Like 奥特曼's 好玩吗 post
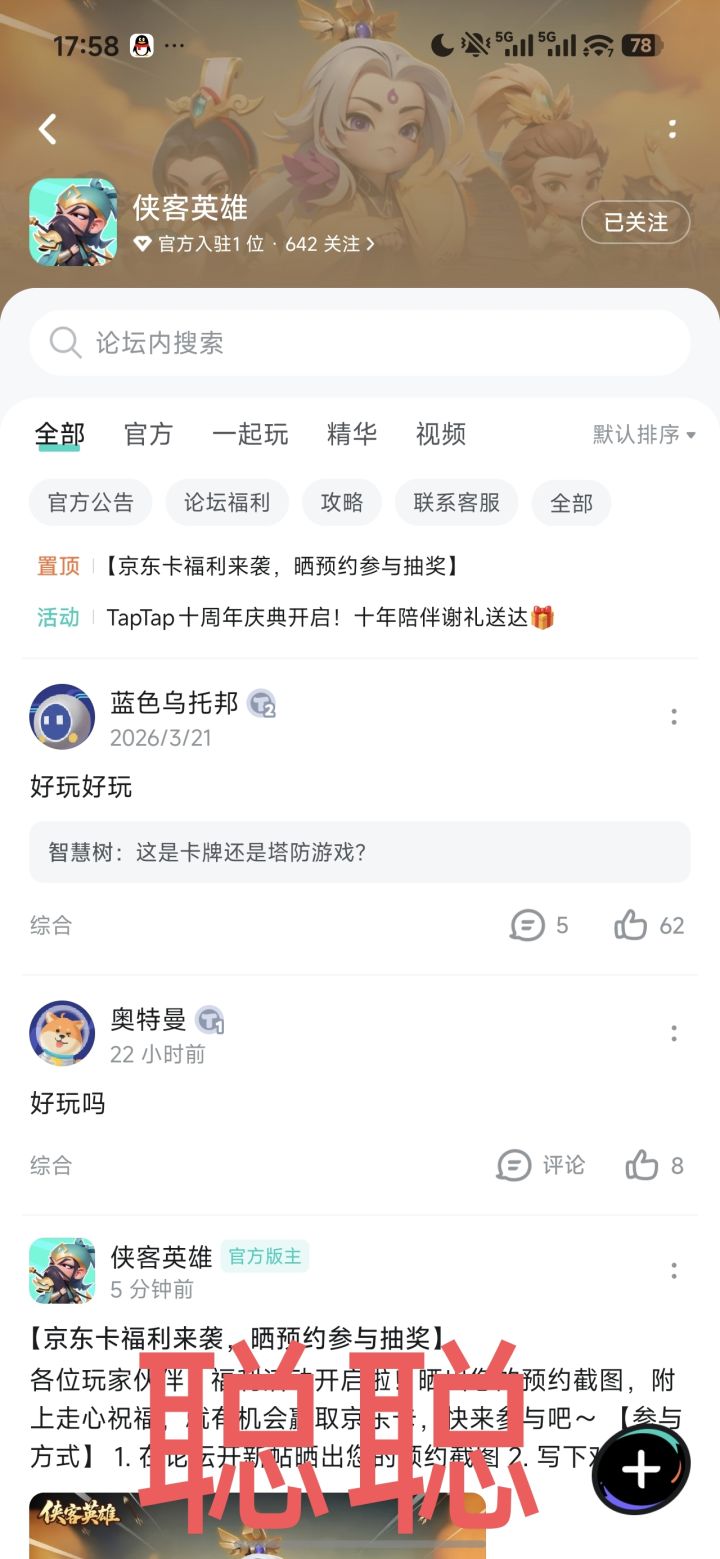Image resolution: width=720 pixels, height=1559 pixels. (654, 1165)
